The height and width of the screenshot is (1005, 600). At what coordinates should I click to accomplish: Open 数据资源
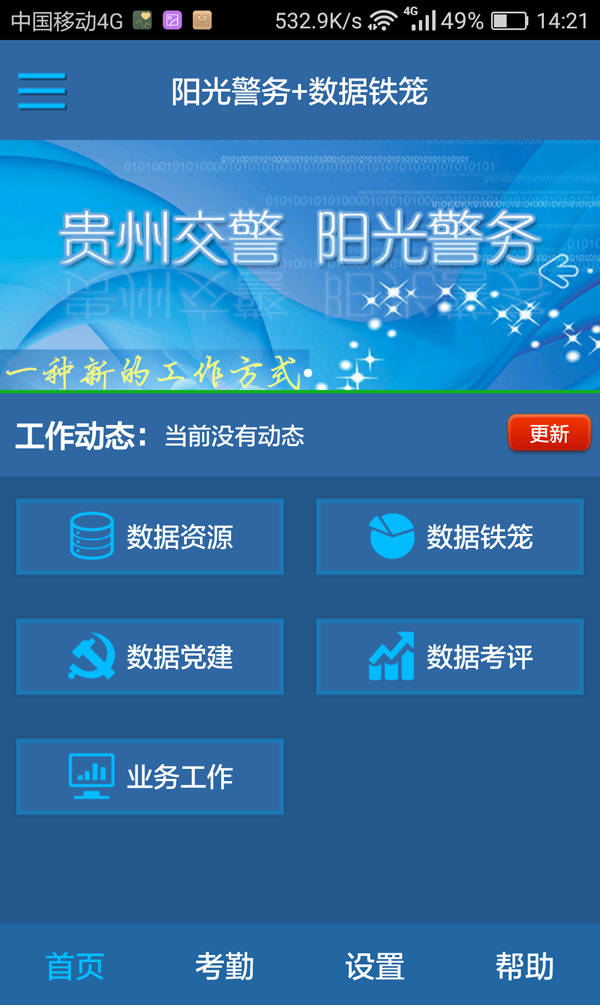coord(150,537)
